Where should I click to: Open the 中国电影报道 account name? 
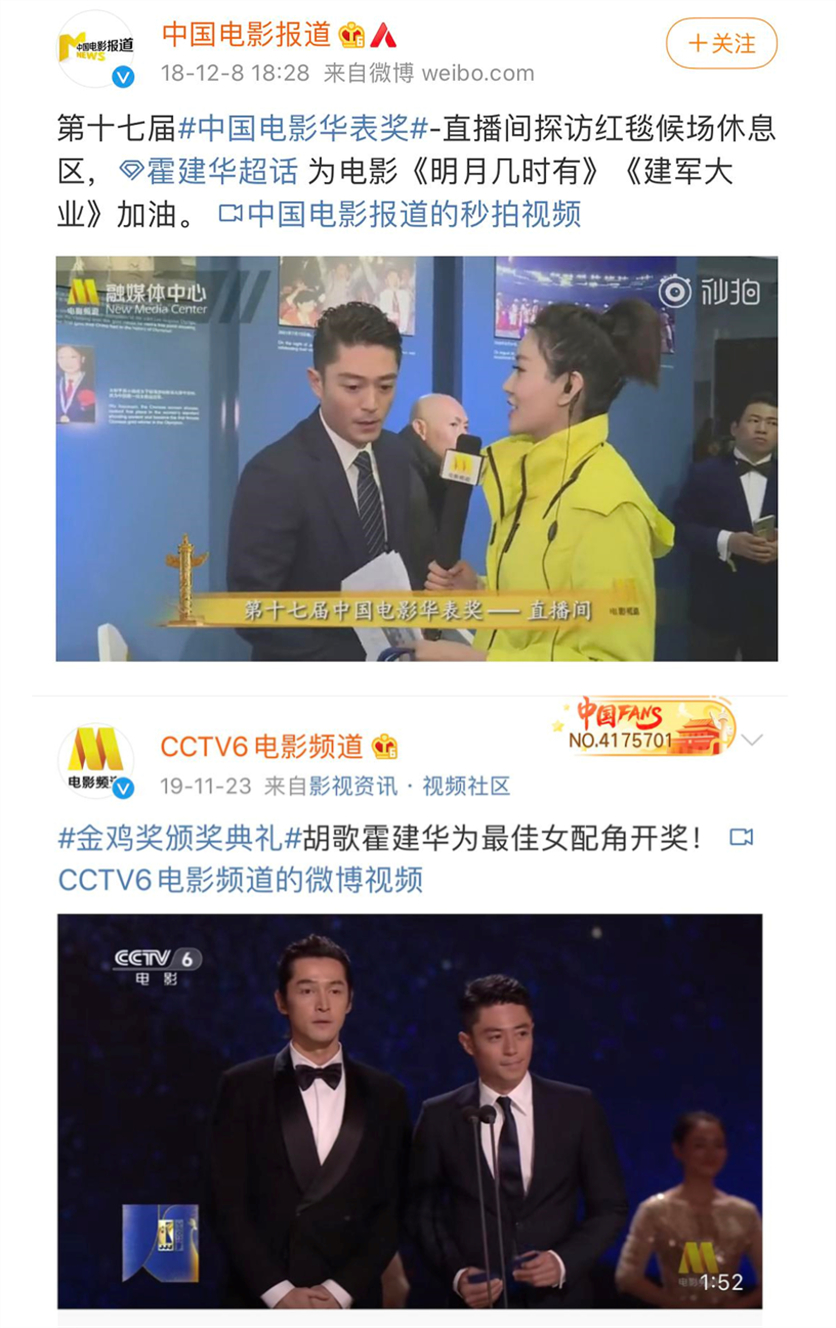(246, 35)
